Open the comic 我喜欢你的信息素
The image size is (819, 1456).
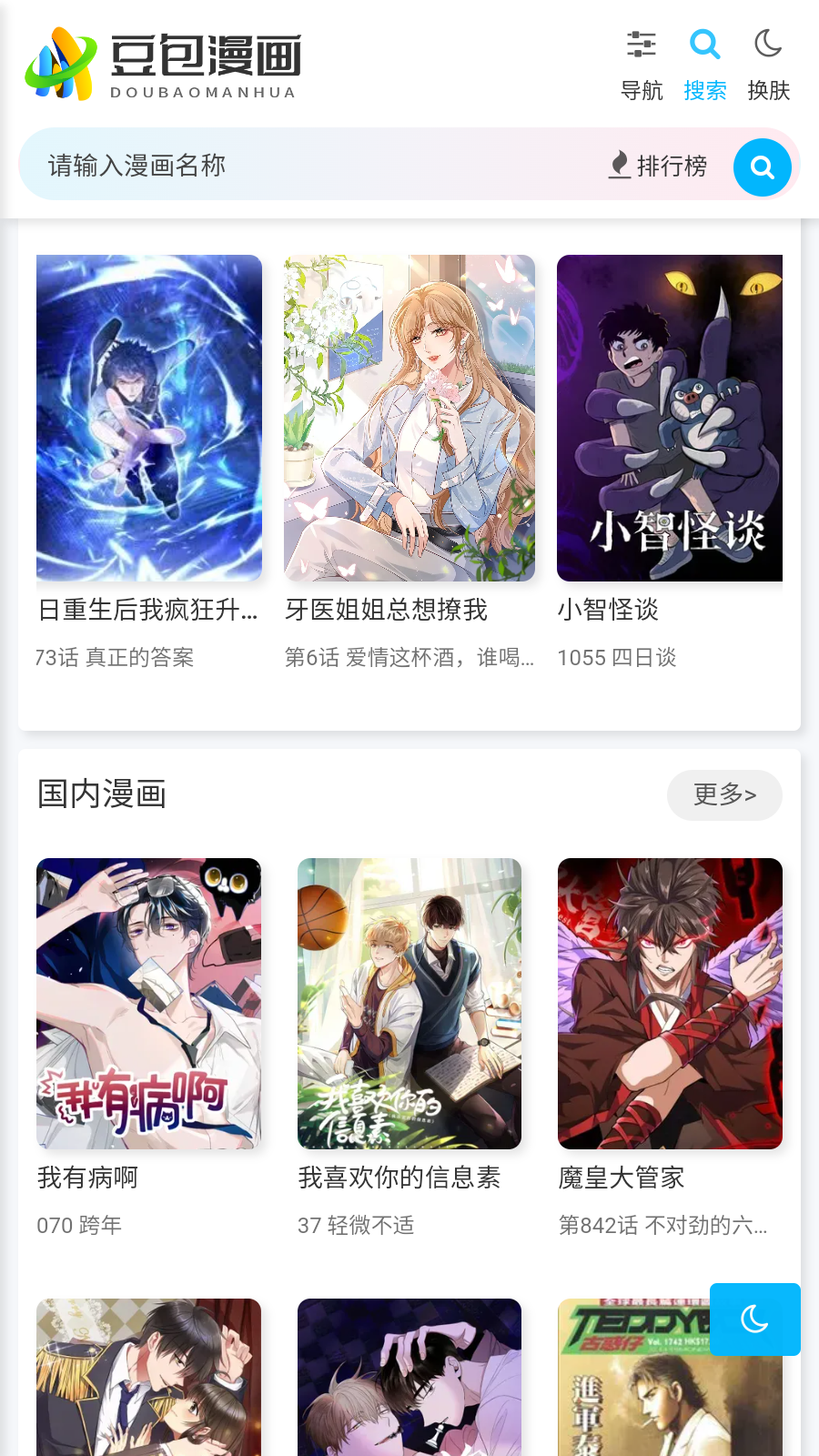pyautogui.click(x=409, y=1004)
